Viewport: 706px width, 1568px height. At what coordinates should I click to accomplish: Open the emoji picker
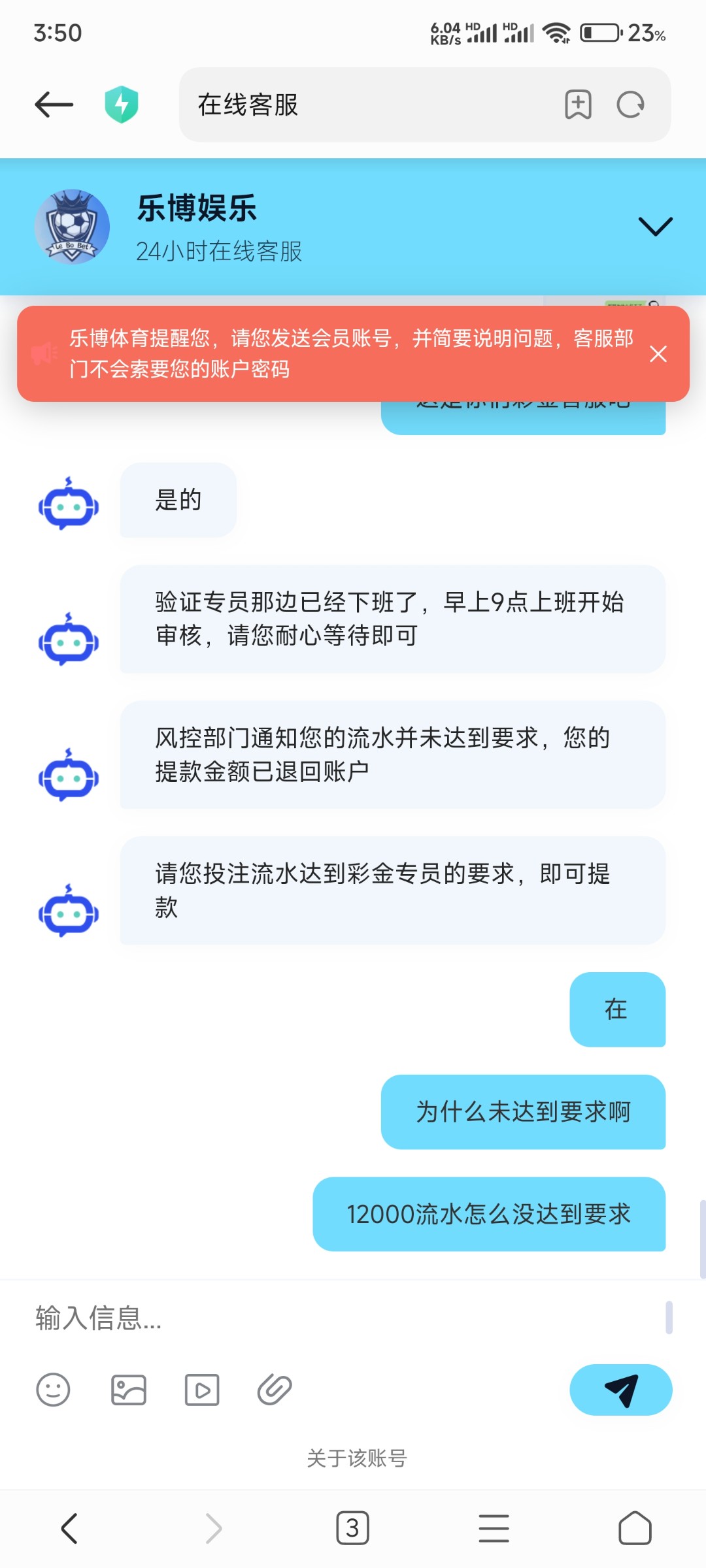point(54,1390)
